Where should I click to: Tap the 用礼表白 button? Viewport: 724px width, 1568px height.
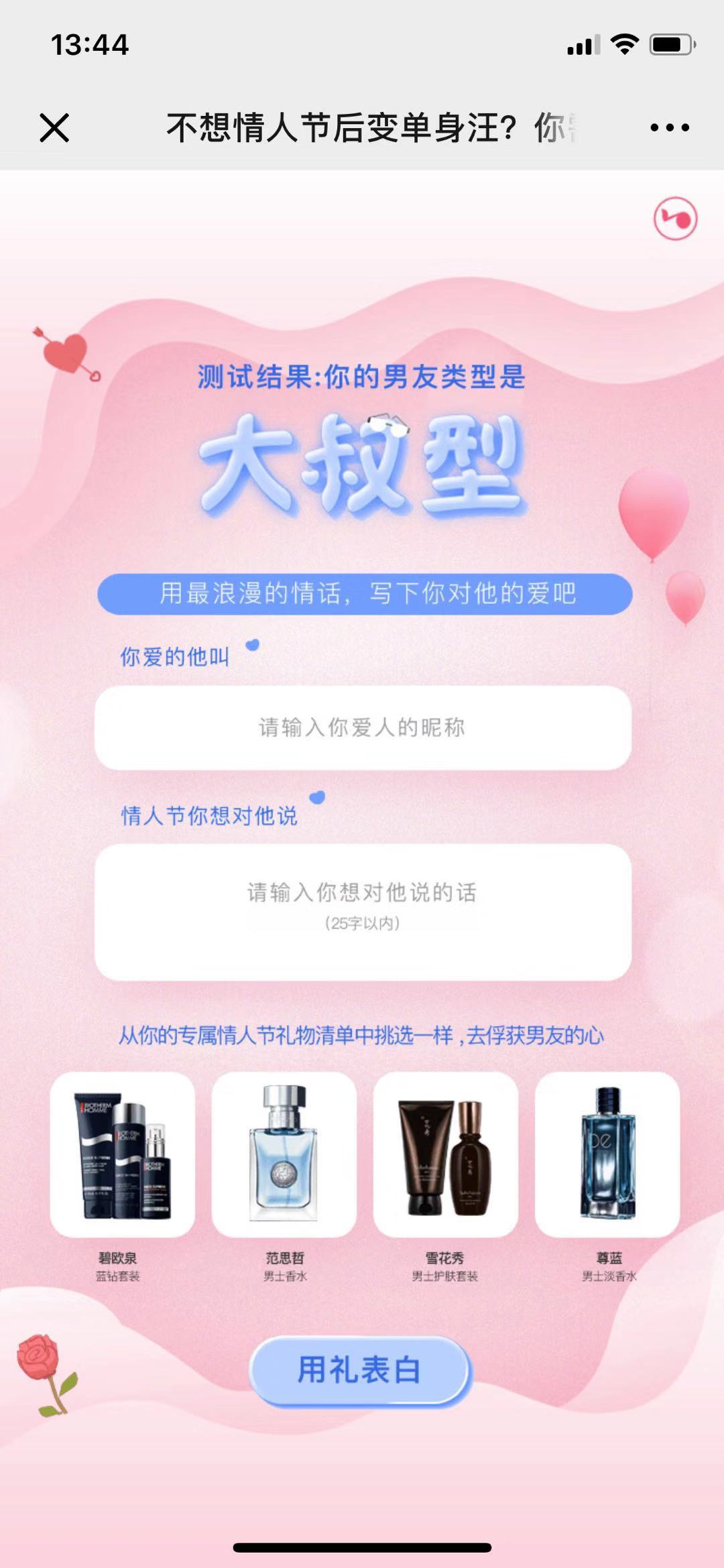tap(360, 1371)
